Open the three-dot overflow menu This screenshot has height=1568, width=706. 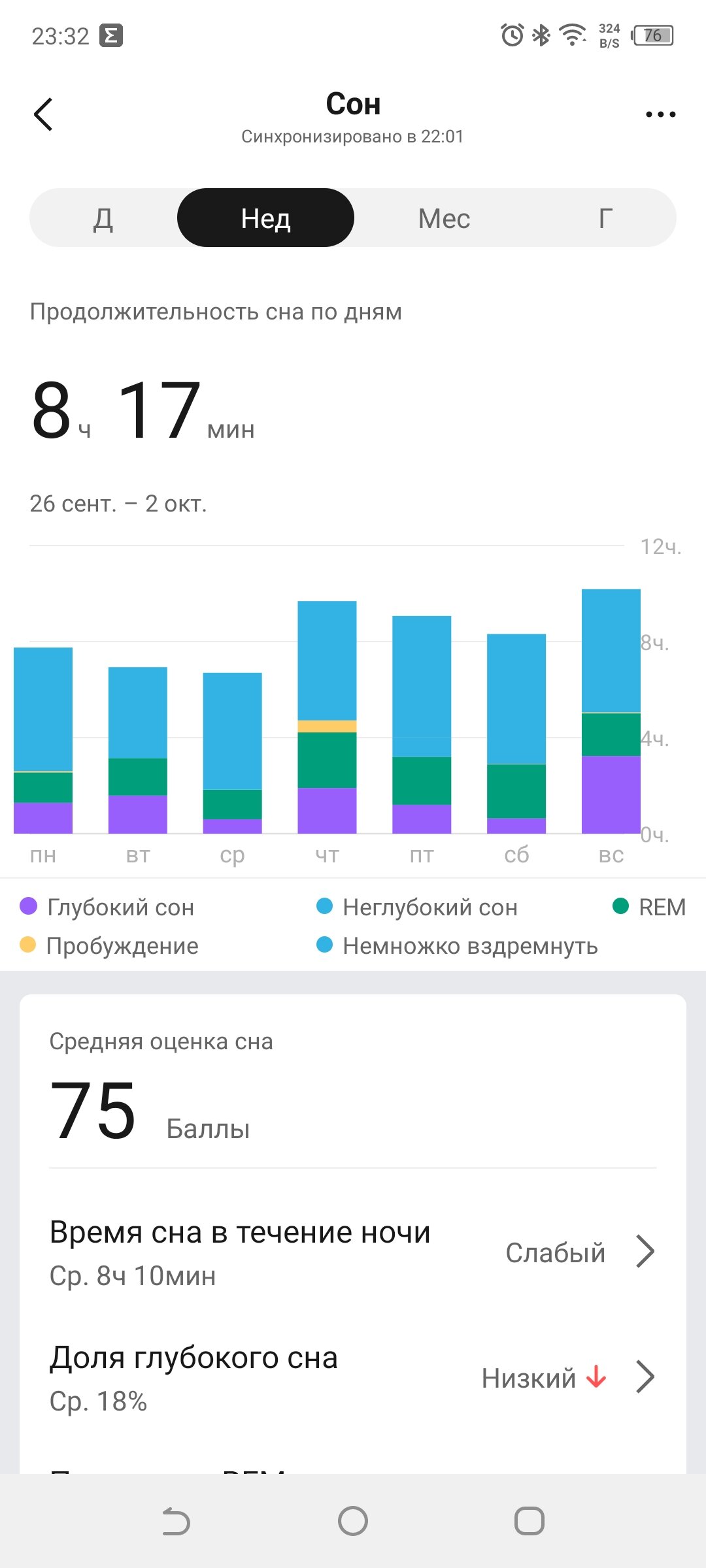click(x=660, y=114)
